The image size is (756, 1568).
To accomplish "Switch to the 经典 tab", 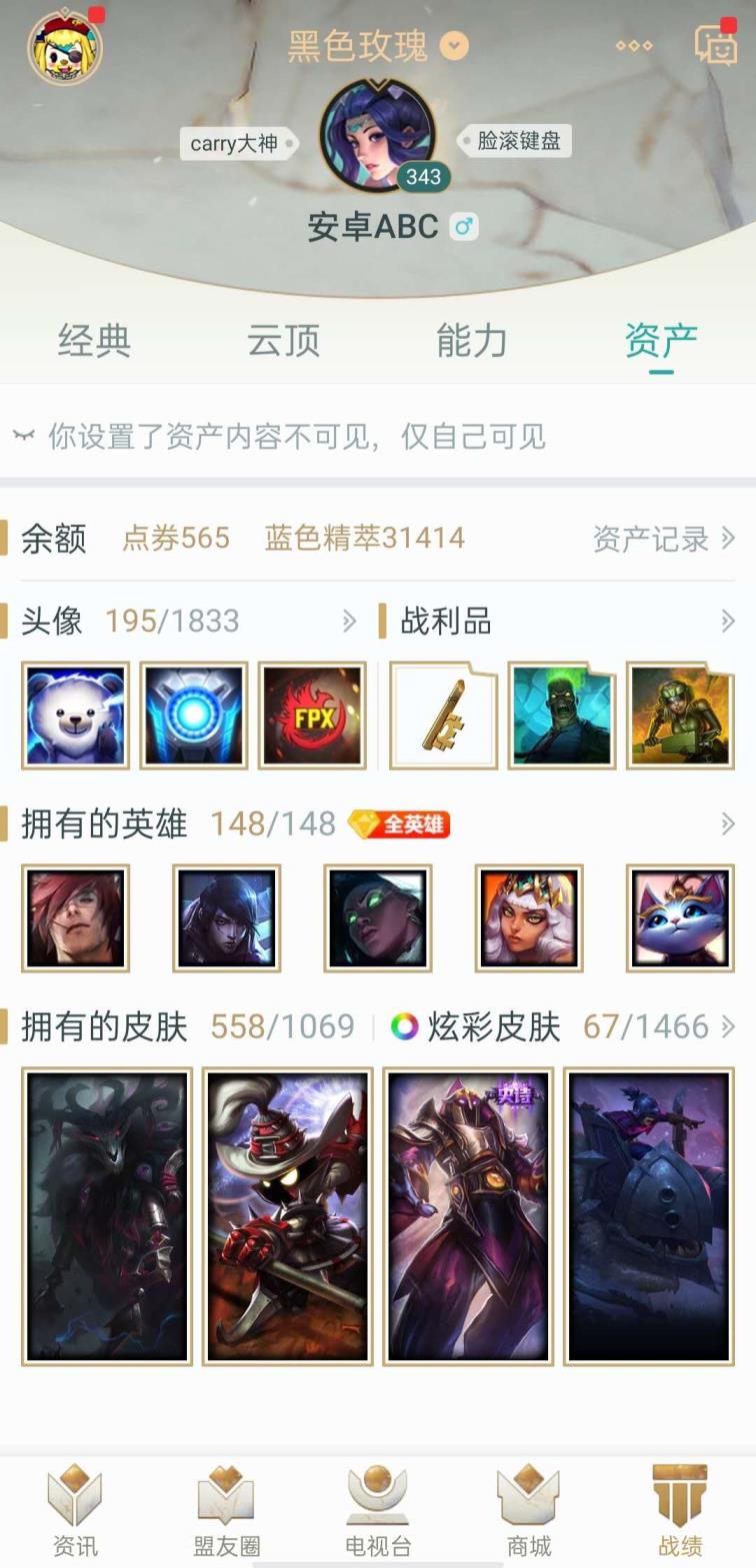I will pos(94,341).
